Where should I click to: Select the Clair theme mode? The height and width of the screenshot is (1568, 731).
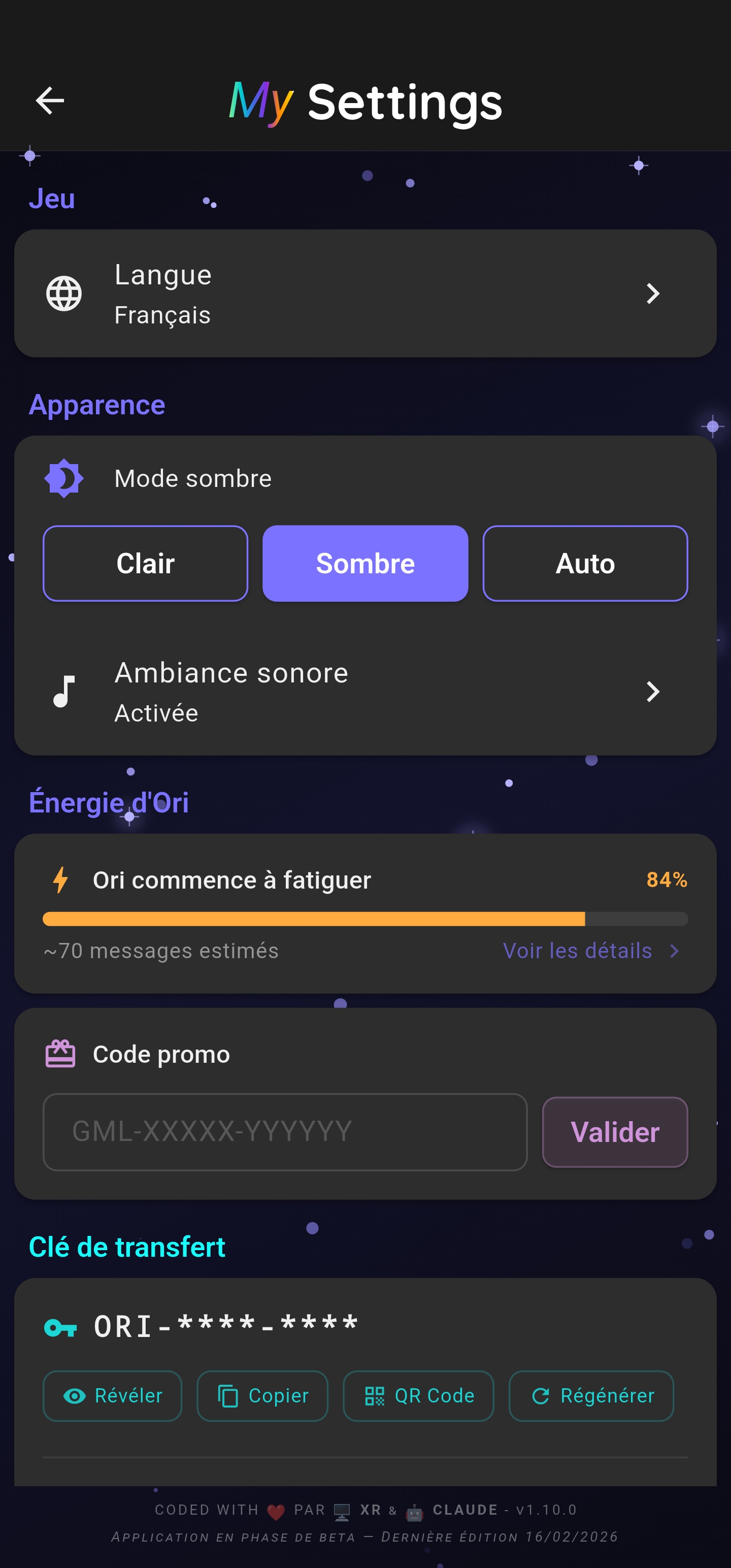coord(145,563)
